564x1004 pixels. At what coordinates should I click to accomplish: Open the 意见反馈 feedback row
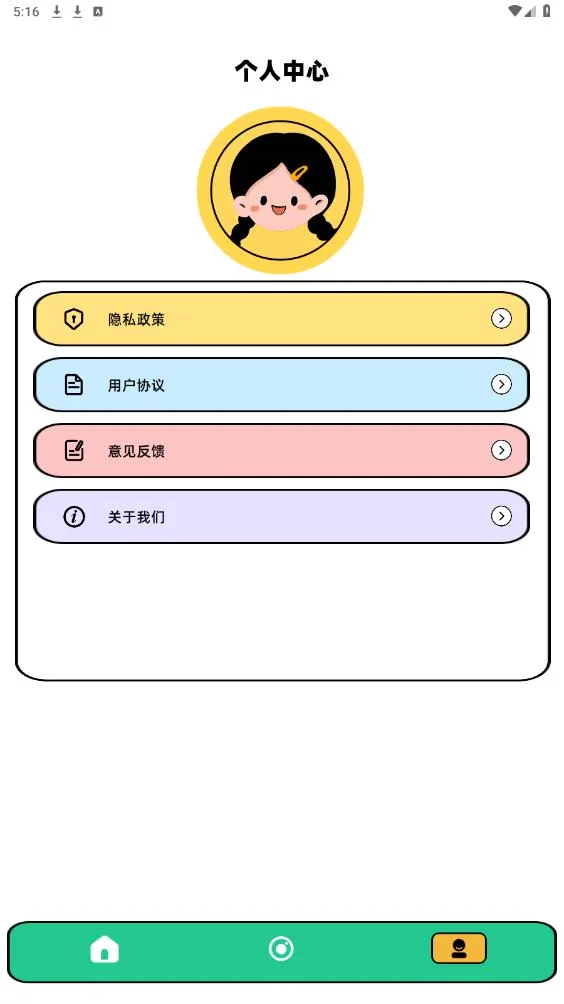tap(281, 451)
